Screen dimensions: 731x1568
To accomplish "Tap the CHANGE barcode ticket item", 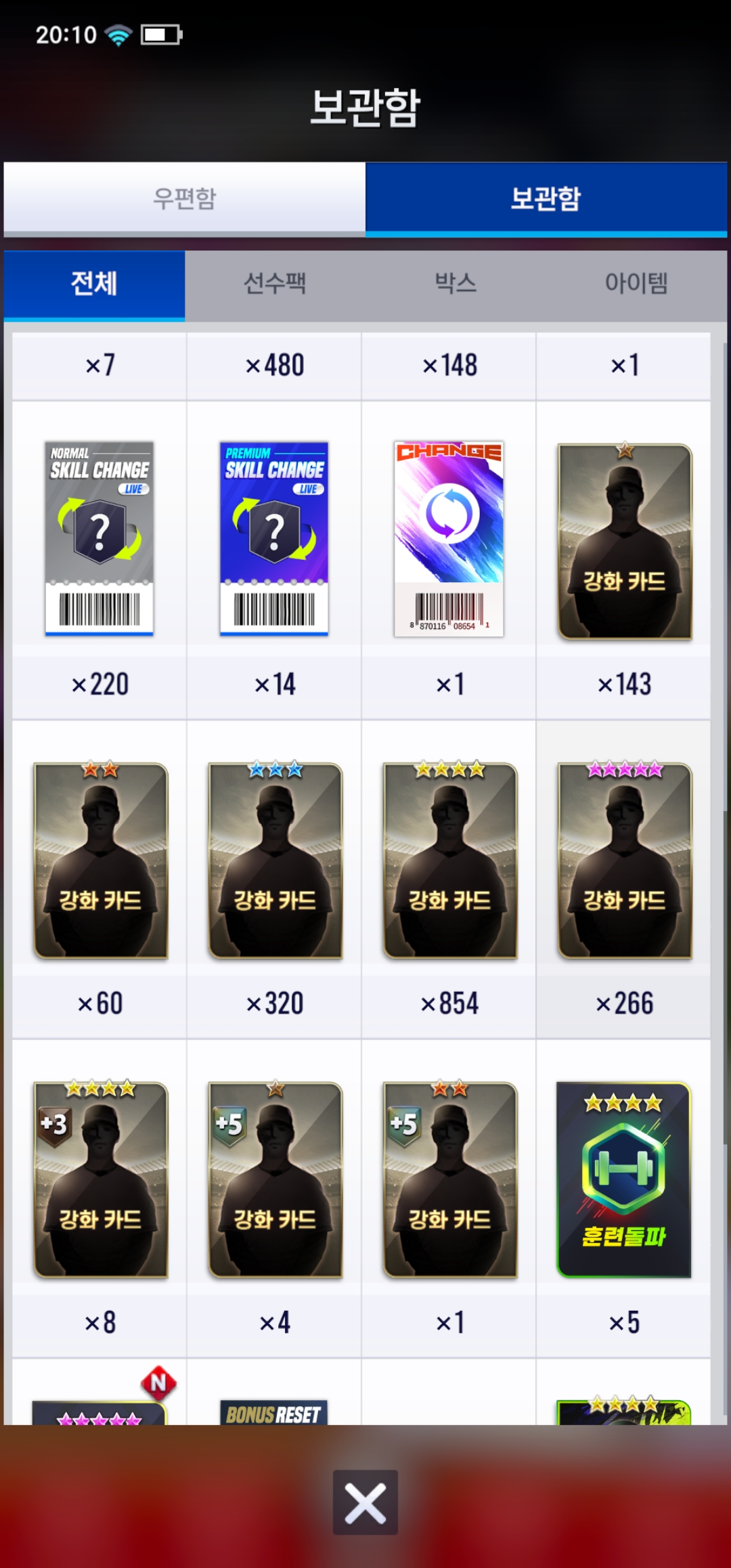I will (x=449, y=539).
